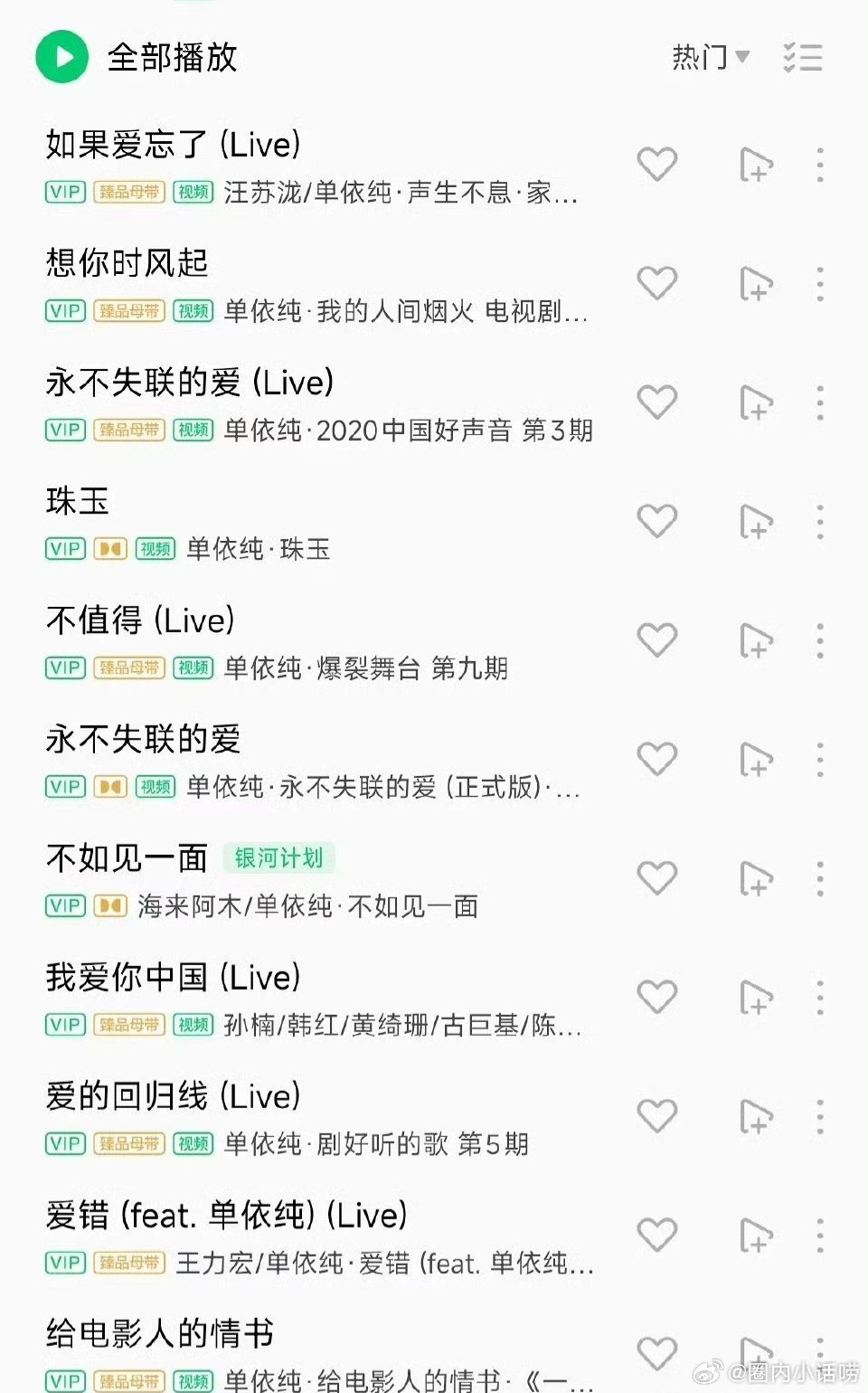The width and height of the screenshot is (868, 1393).
Task: Tap the download icon next to 想你时风起
Action: pyautogui.click(x=756, y=283)
